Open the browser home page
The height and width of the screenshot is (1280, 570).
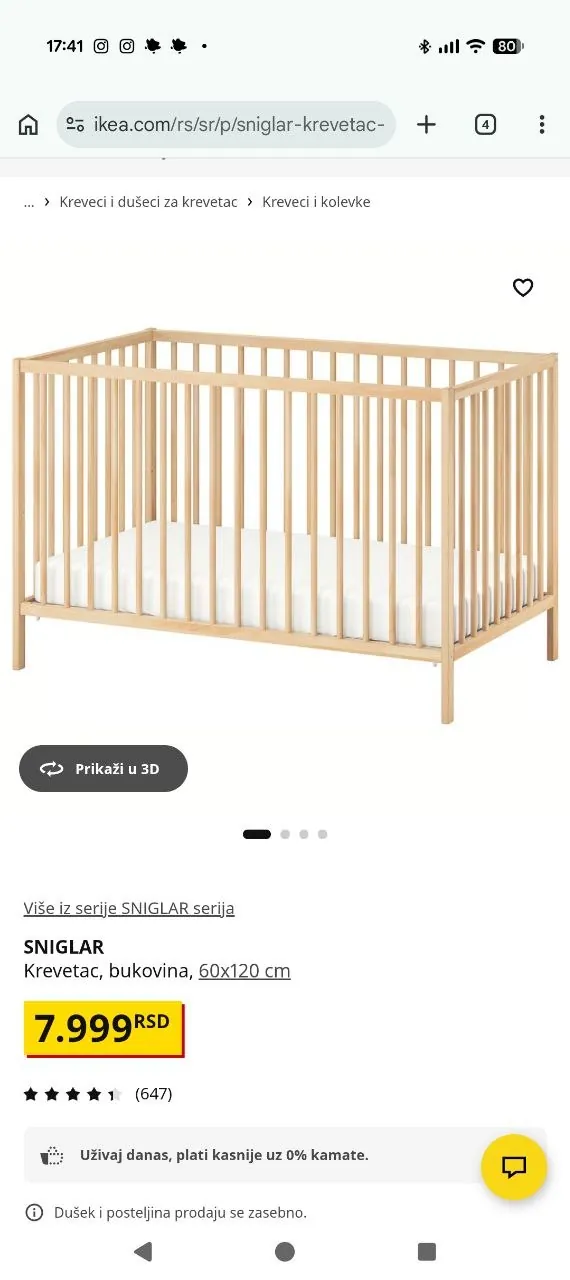click(x=28, y=124)
